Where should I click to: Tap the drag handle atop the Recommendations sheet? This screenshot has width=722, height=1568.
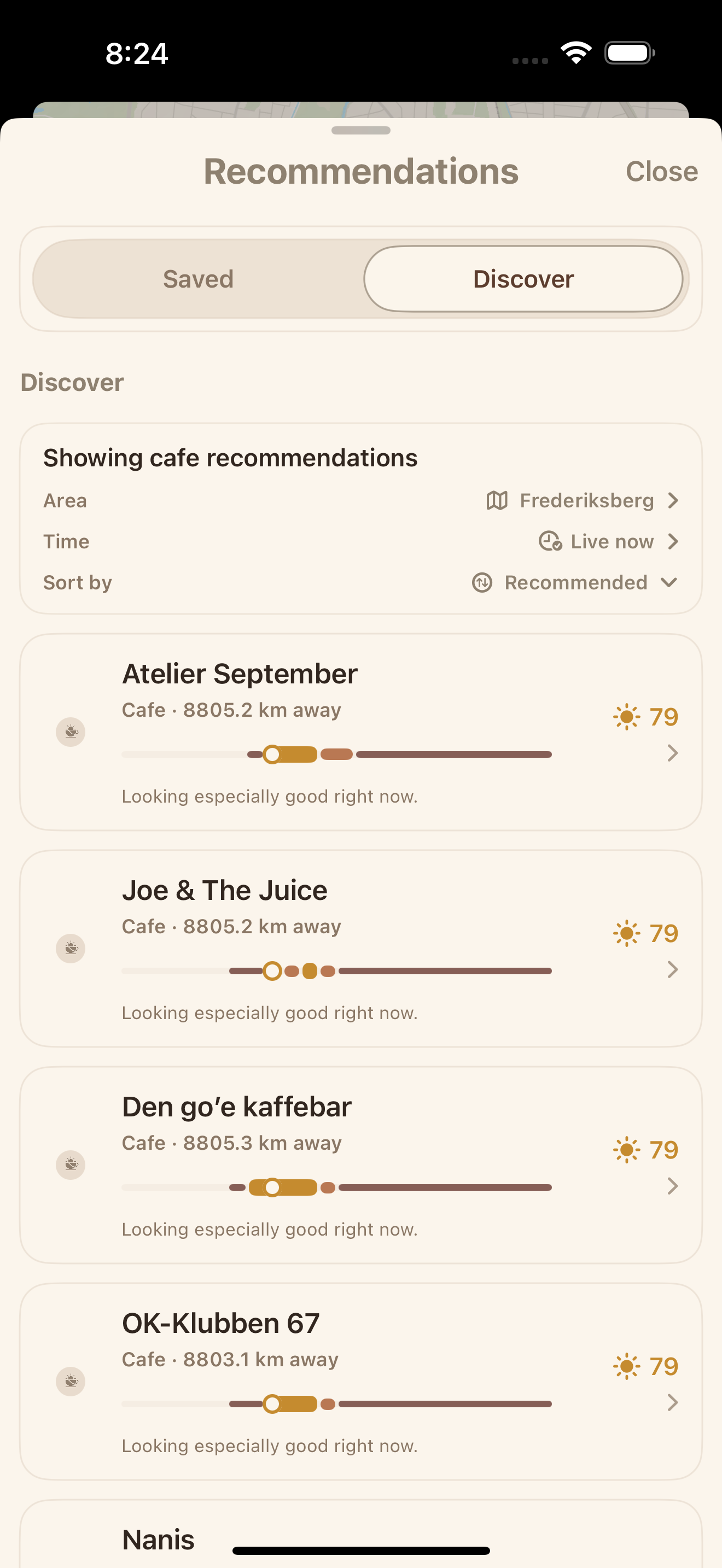click(361, 130)
